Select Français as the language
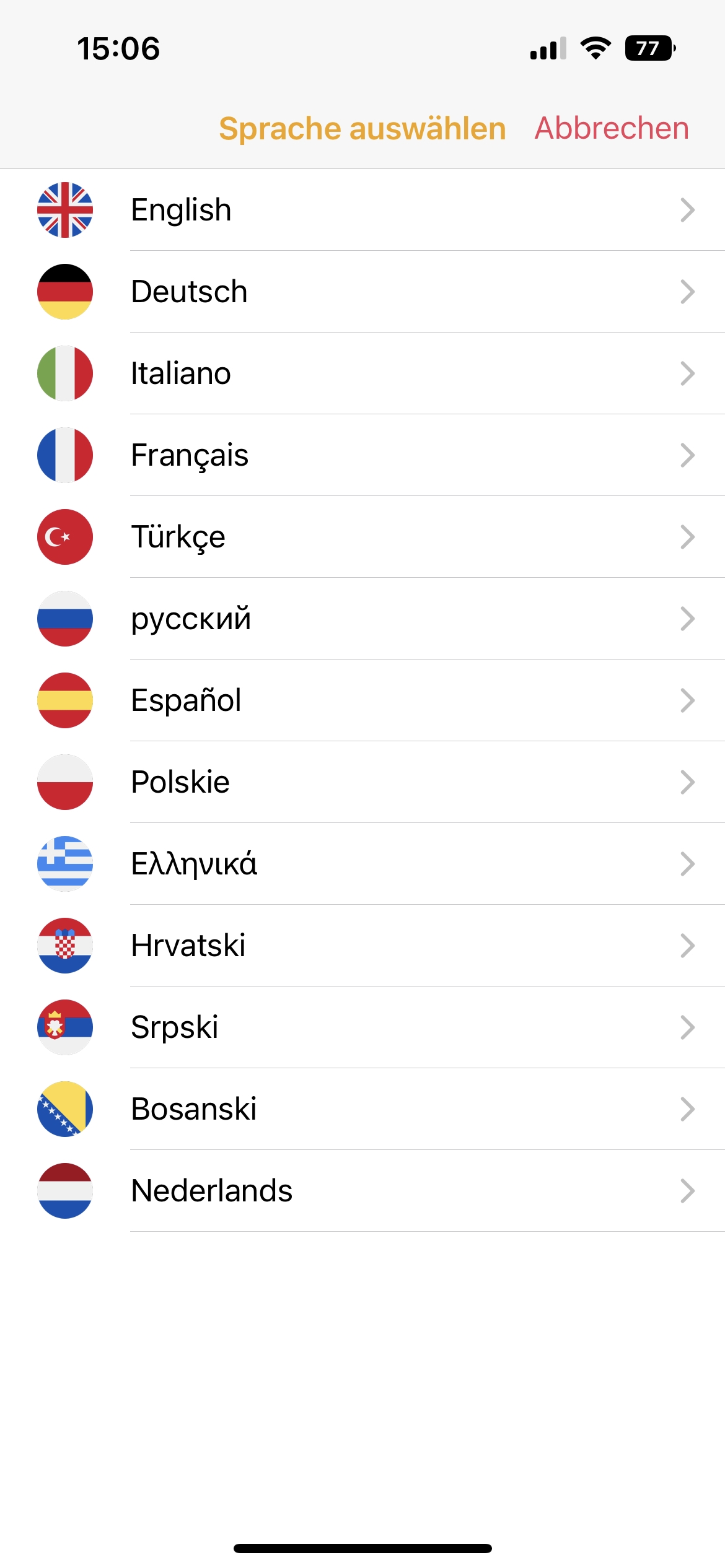Image resolution: width=725 pixels, height=1568 pixels. pyautogui.click(x=362, y=455)
